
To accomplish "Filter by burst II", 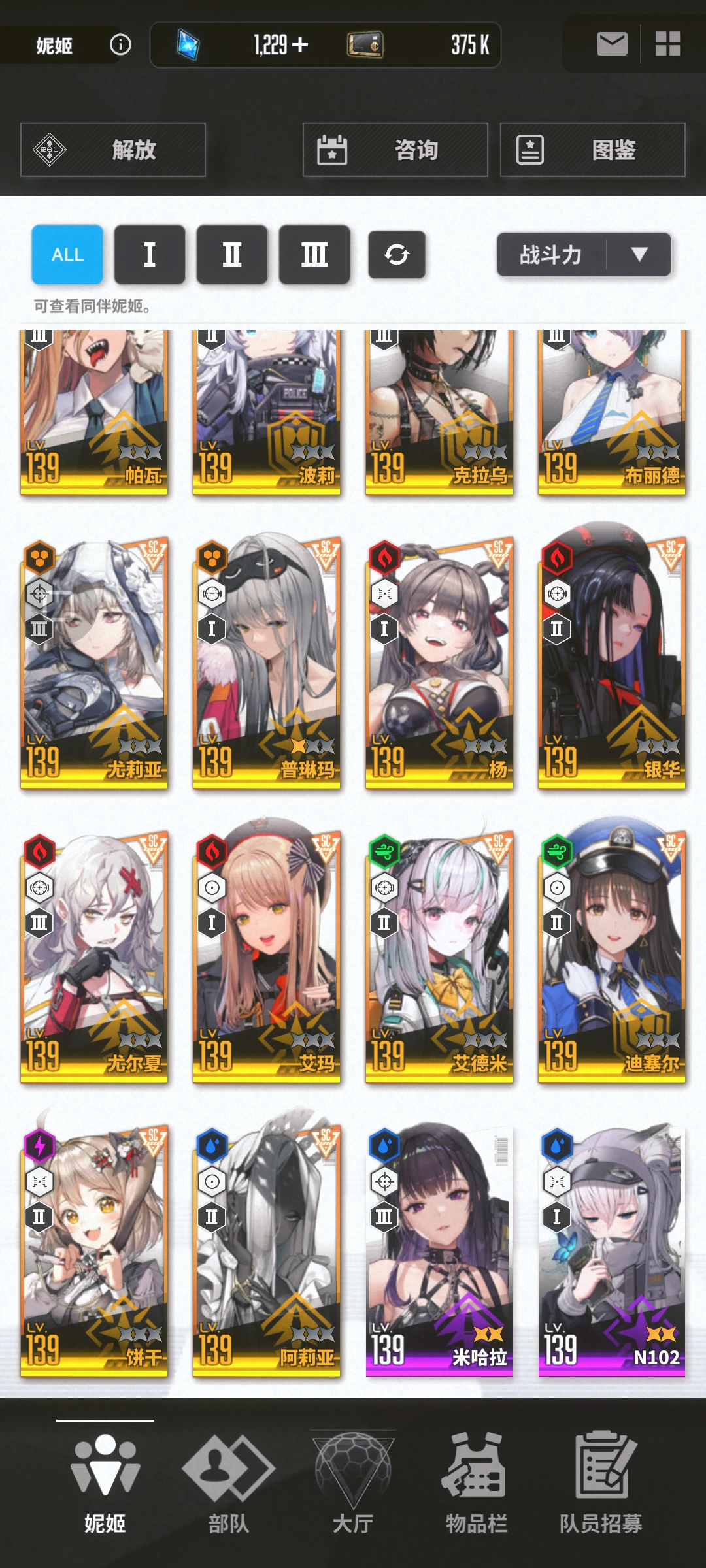I will (232, 254).
